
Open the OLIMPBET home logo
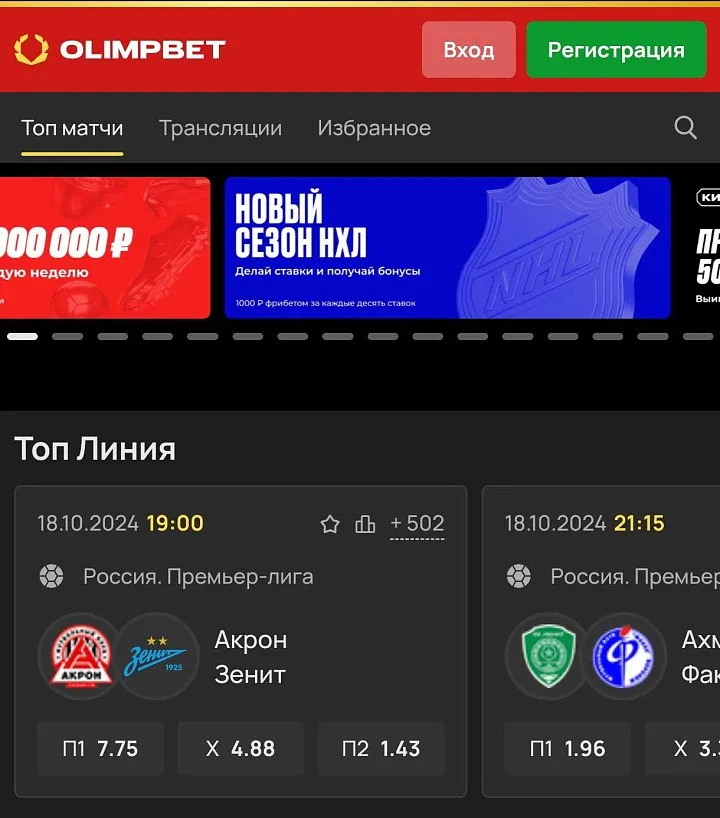click(x=120, y=48)
